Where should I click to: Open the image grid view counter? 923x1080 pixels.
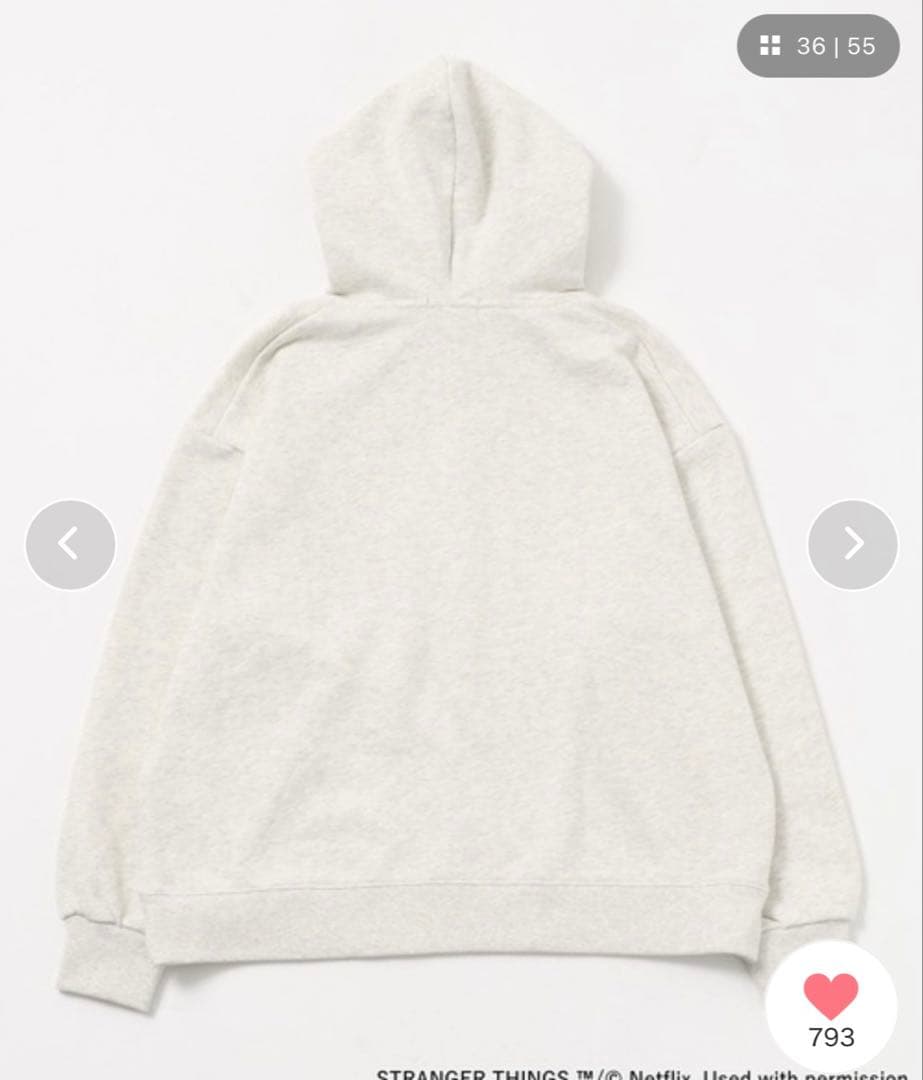click(818, 46)
